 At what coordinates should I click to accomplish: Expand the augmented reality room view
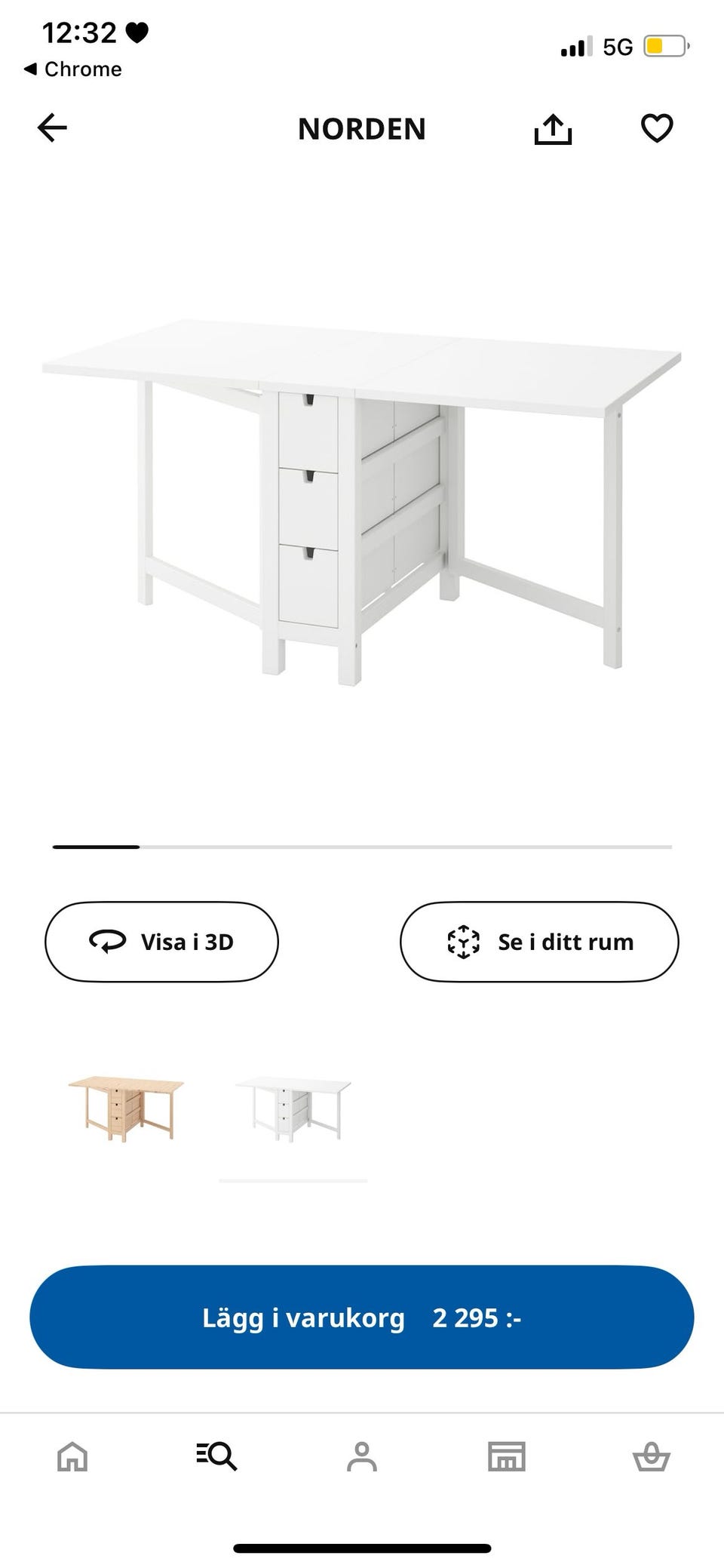(462, 942)
